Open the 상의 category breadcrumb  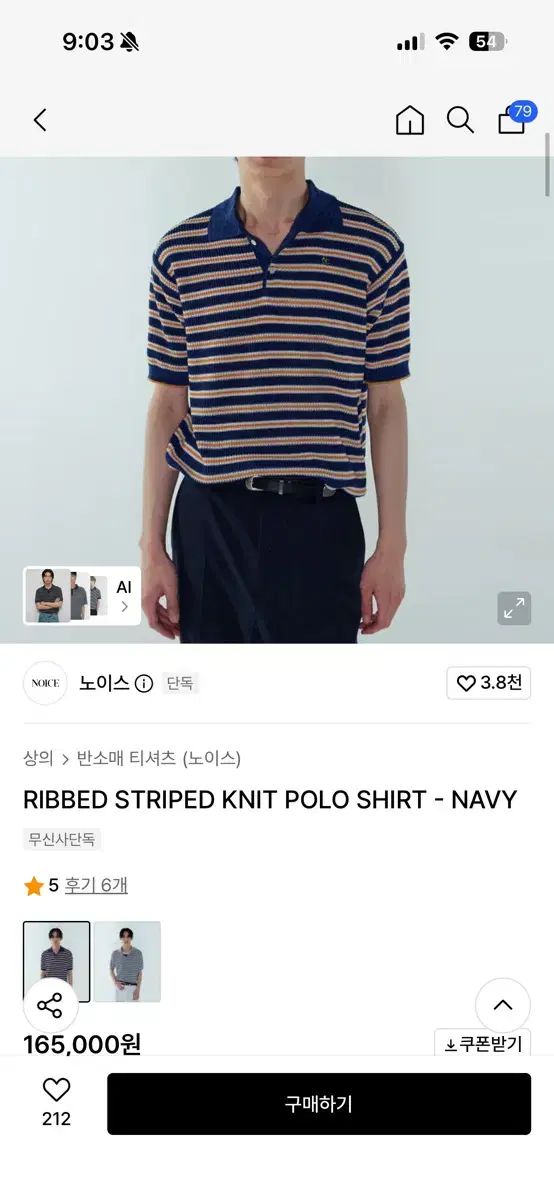[x=38, y=758]
